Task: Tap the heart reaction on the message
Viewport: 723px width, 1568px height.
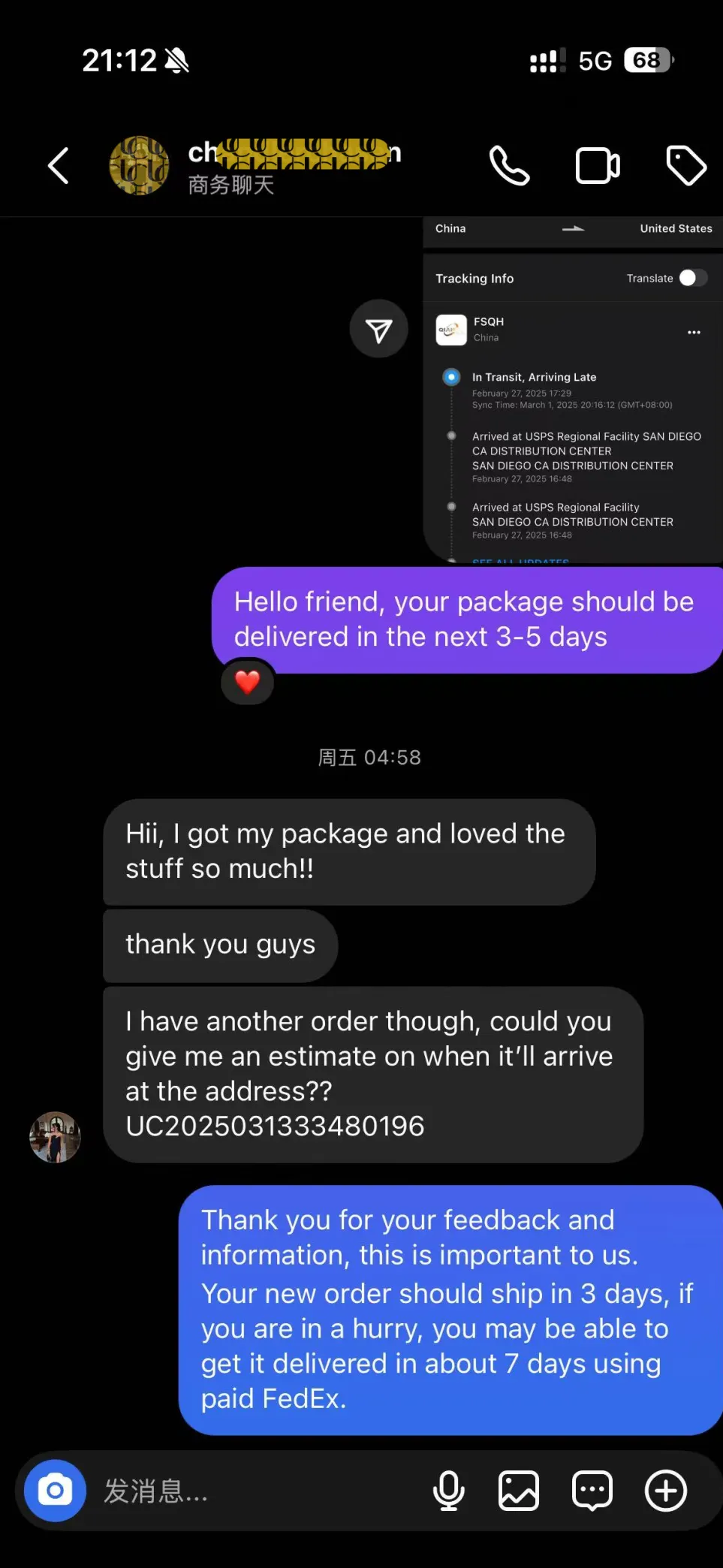Action: [x=247, y=682]
